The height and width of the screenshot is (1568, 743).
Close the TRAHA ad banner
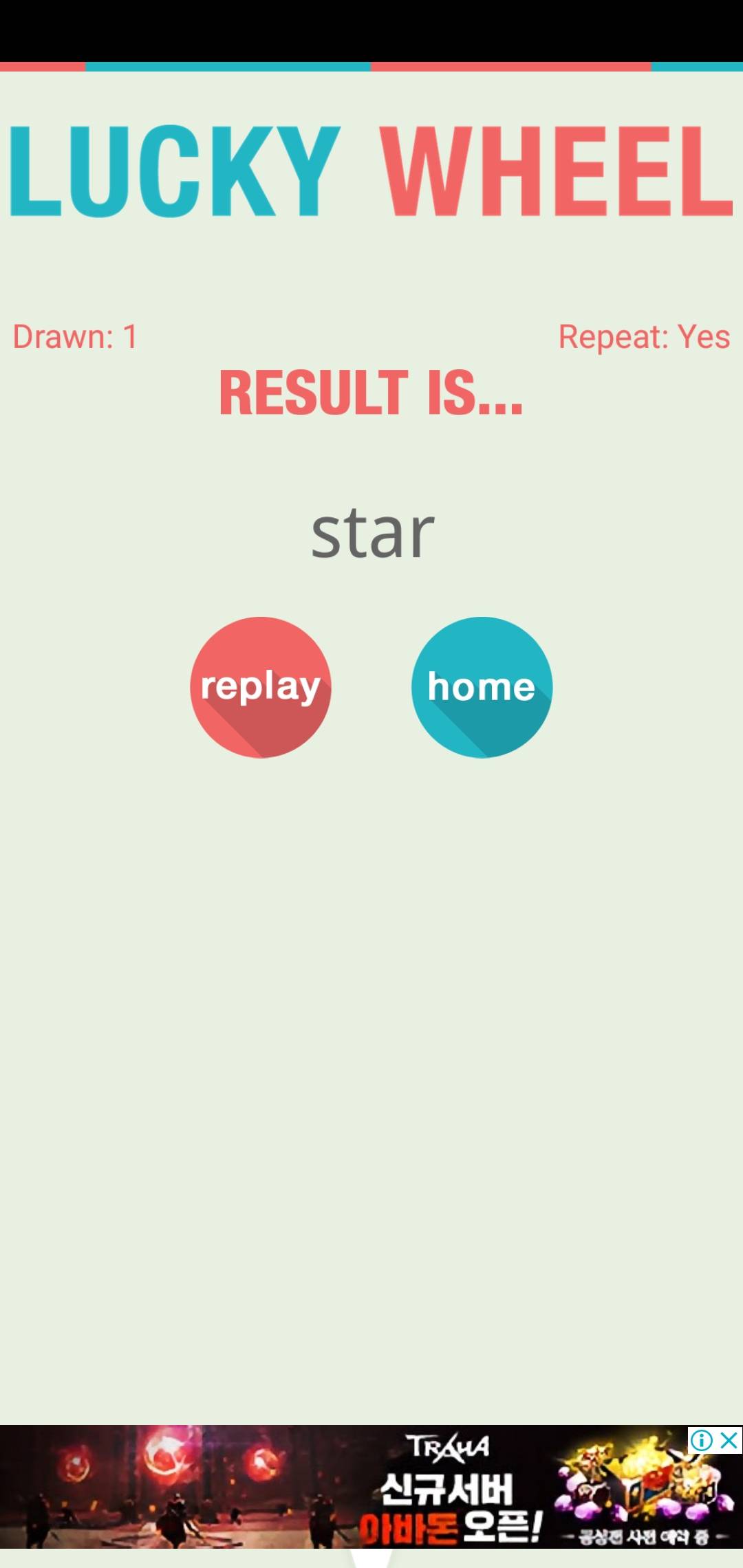729,1440
